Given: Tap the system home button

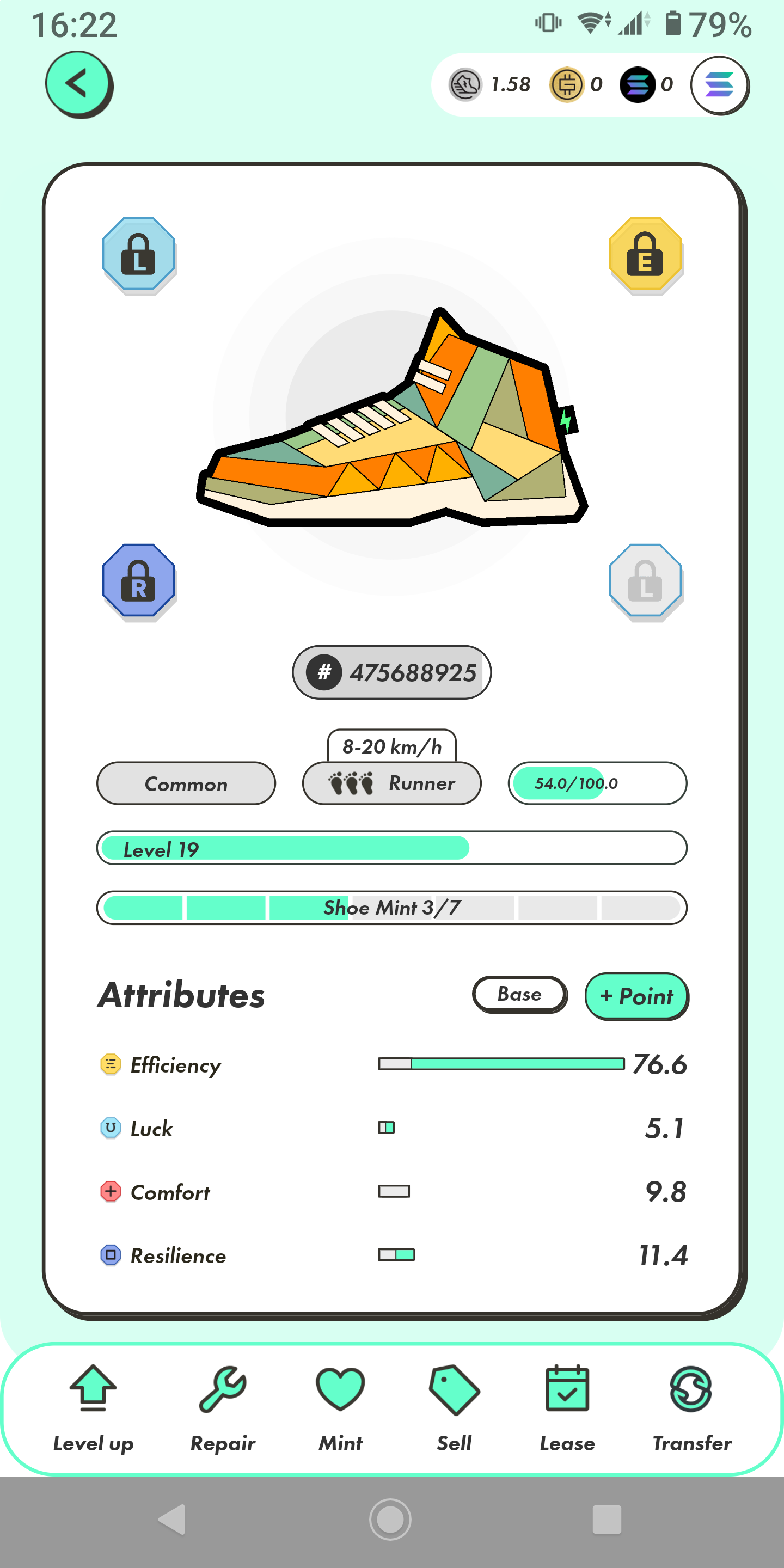Looking at the screenshot, I should (390, 1520).
